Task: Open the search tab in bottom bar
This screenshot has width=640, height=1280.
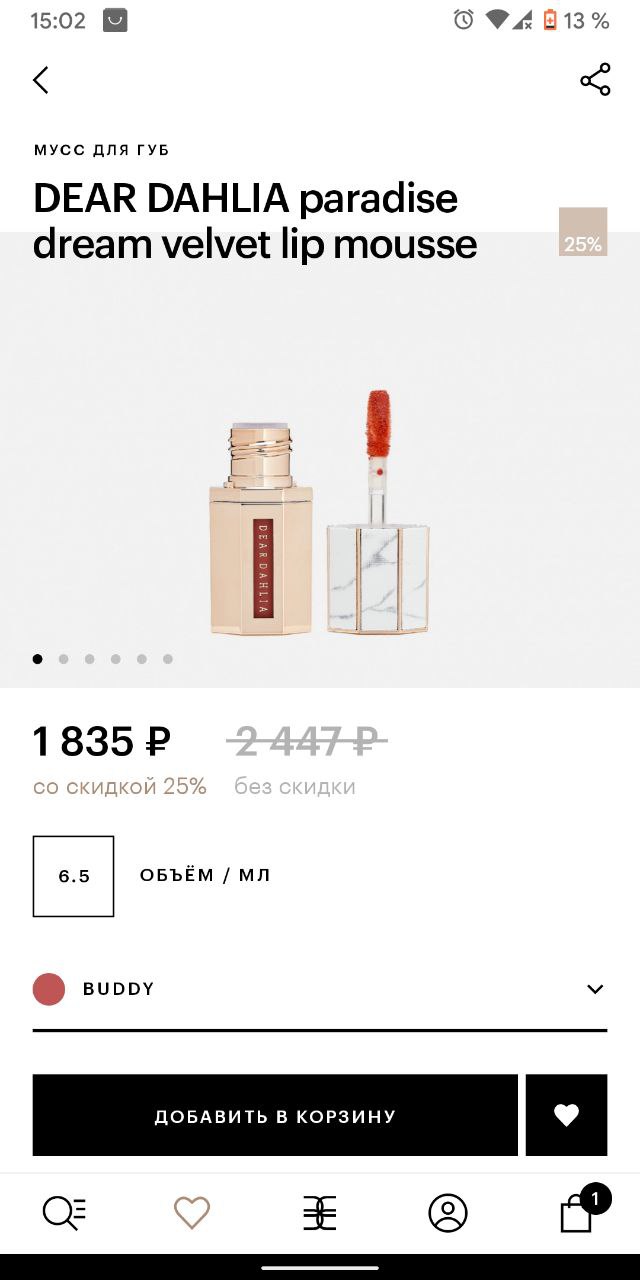Action: coord(64,1213)
